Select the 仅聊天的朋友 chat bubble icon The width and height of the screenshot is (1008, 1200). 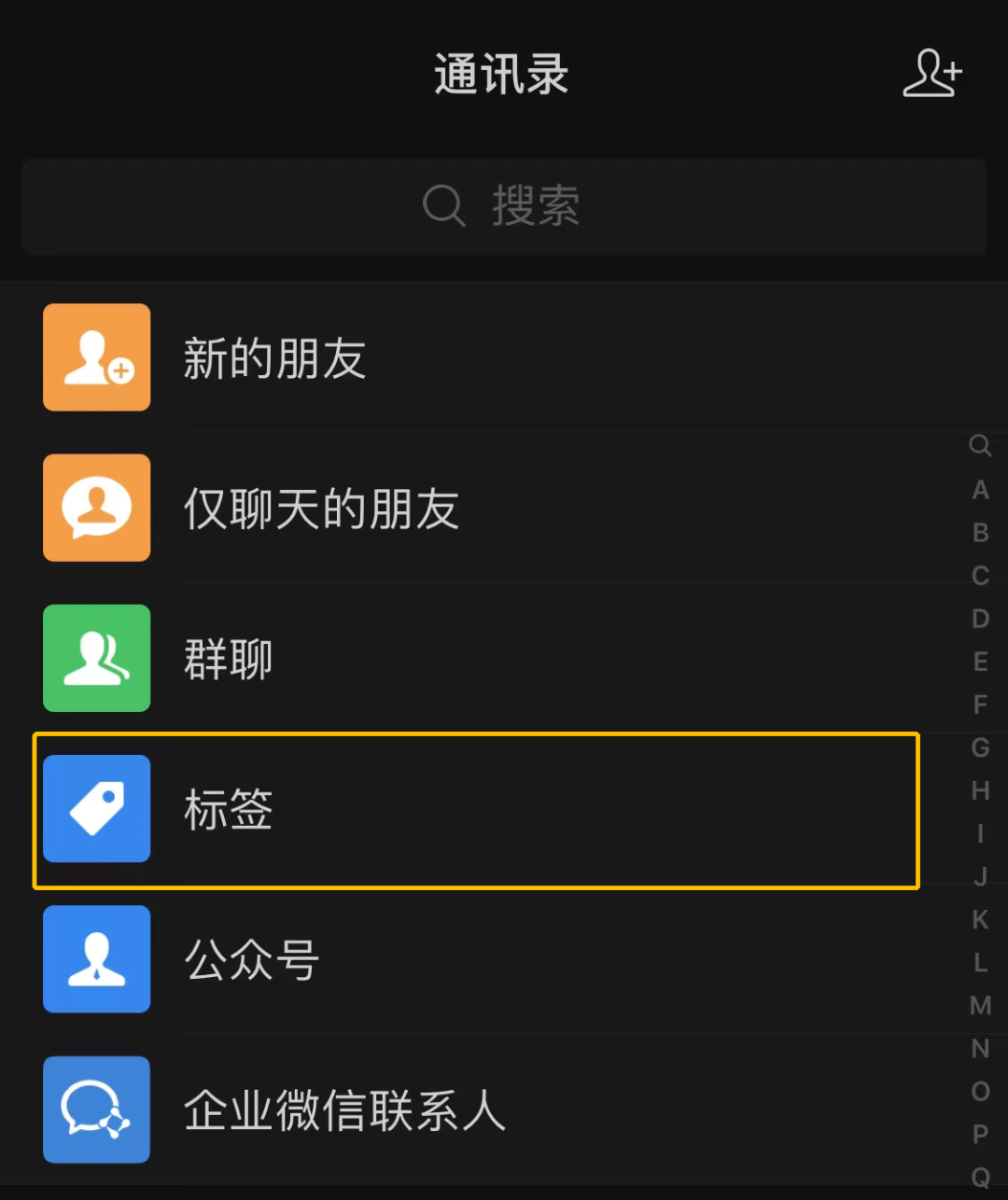pos(96,509)
